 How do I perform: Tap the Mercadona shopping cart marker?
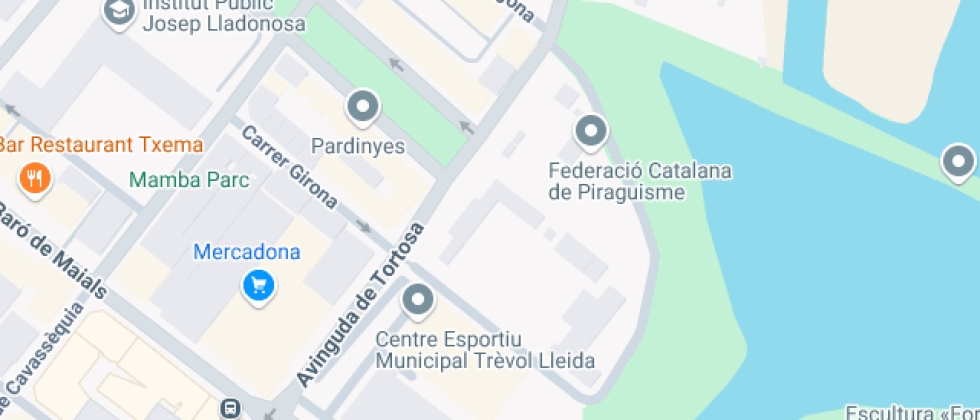click(x=259, y=288)
